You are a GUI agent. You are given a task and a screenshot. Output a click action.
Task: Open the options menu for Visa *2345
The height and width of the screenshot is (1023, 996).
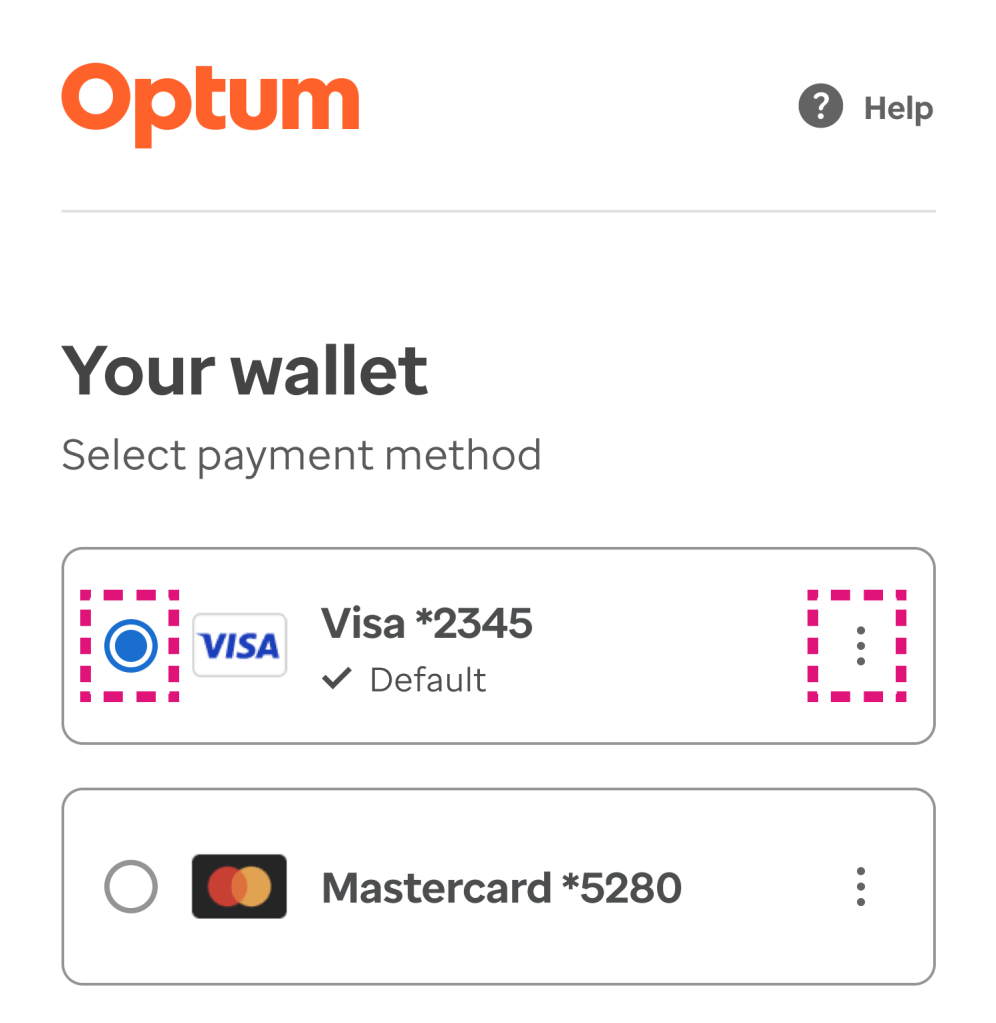point(860,646)
